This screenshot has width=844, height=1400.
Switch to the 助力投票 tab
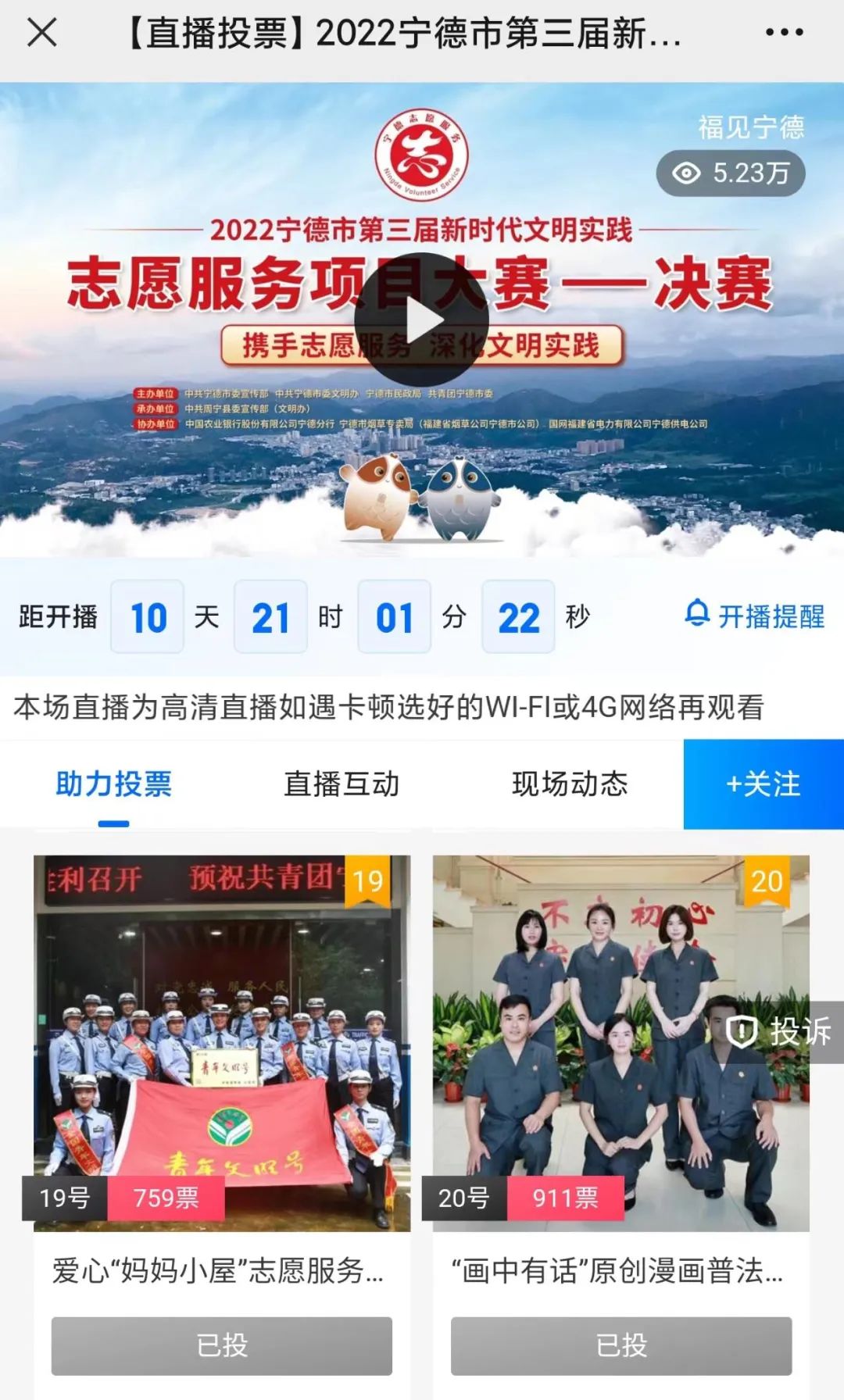114,784
